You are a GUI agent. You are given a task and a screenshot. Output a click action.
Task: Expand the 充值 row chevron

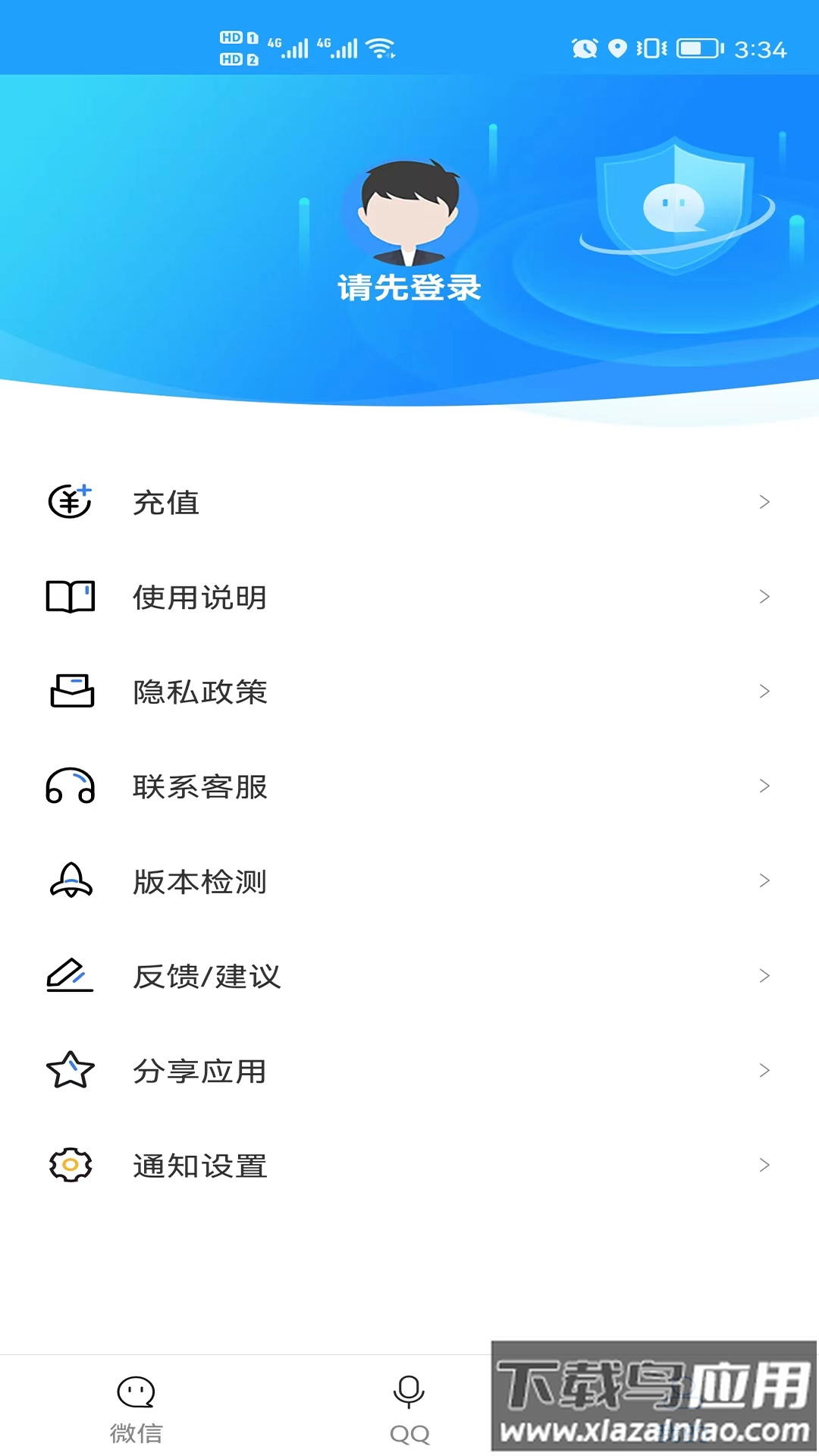tap(764, 501)
